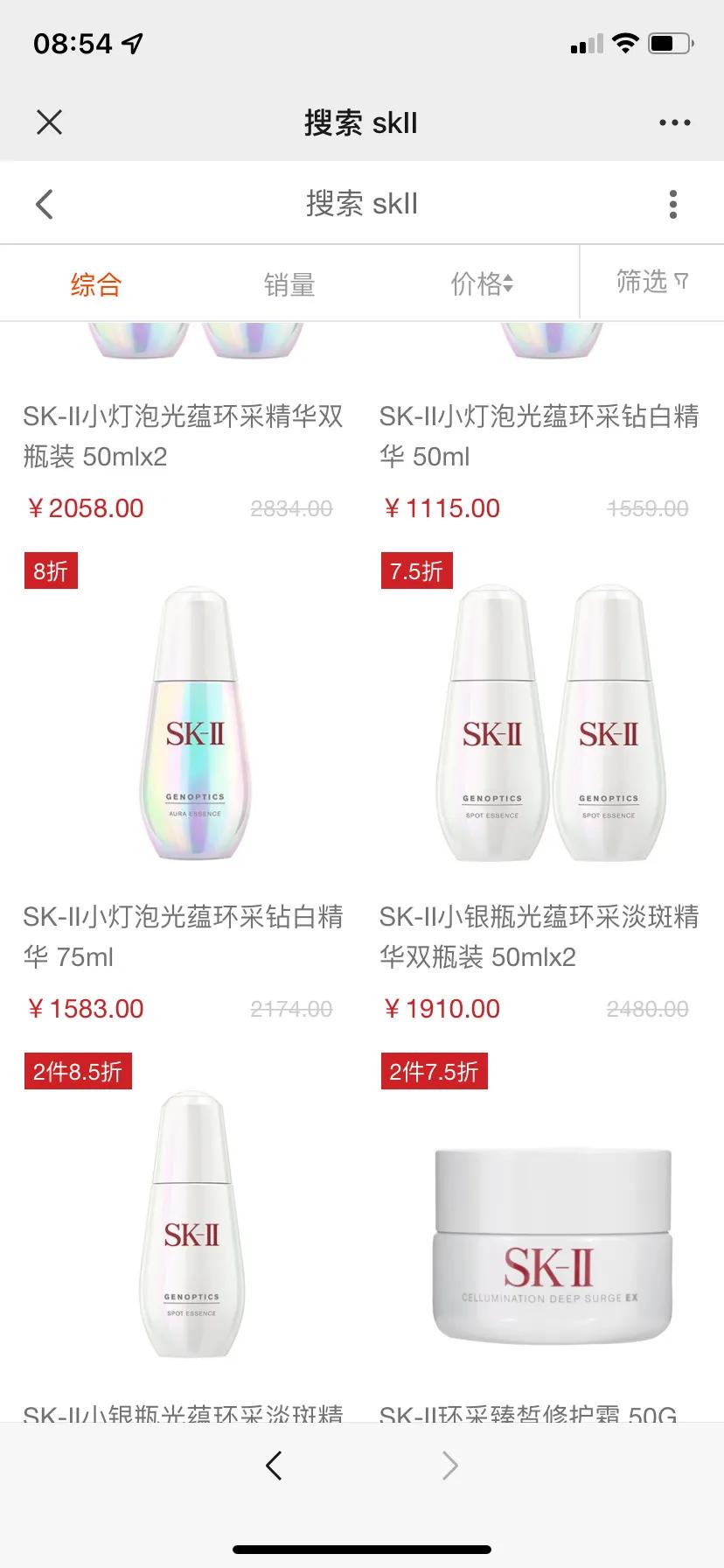Tap the 8折 discount badge
724x1568 pixels.
51,570
